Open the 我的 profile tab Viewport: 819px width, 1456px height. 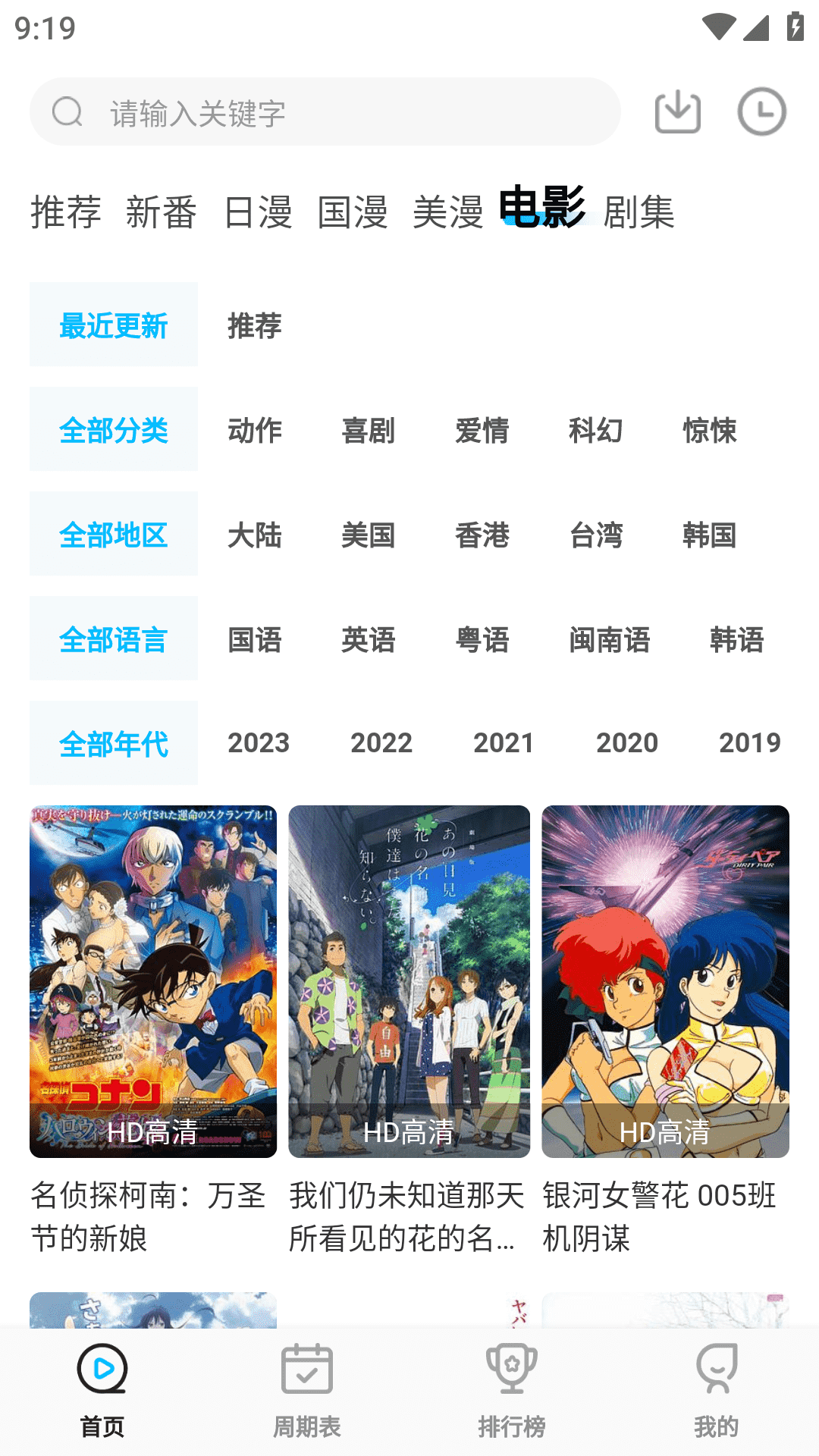click(717, 1391)
